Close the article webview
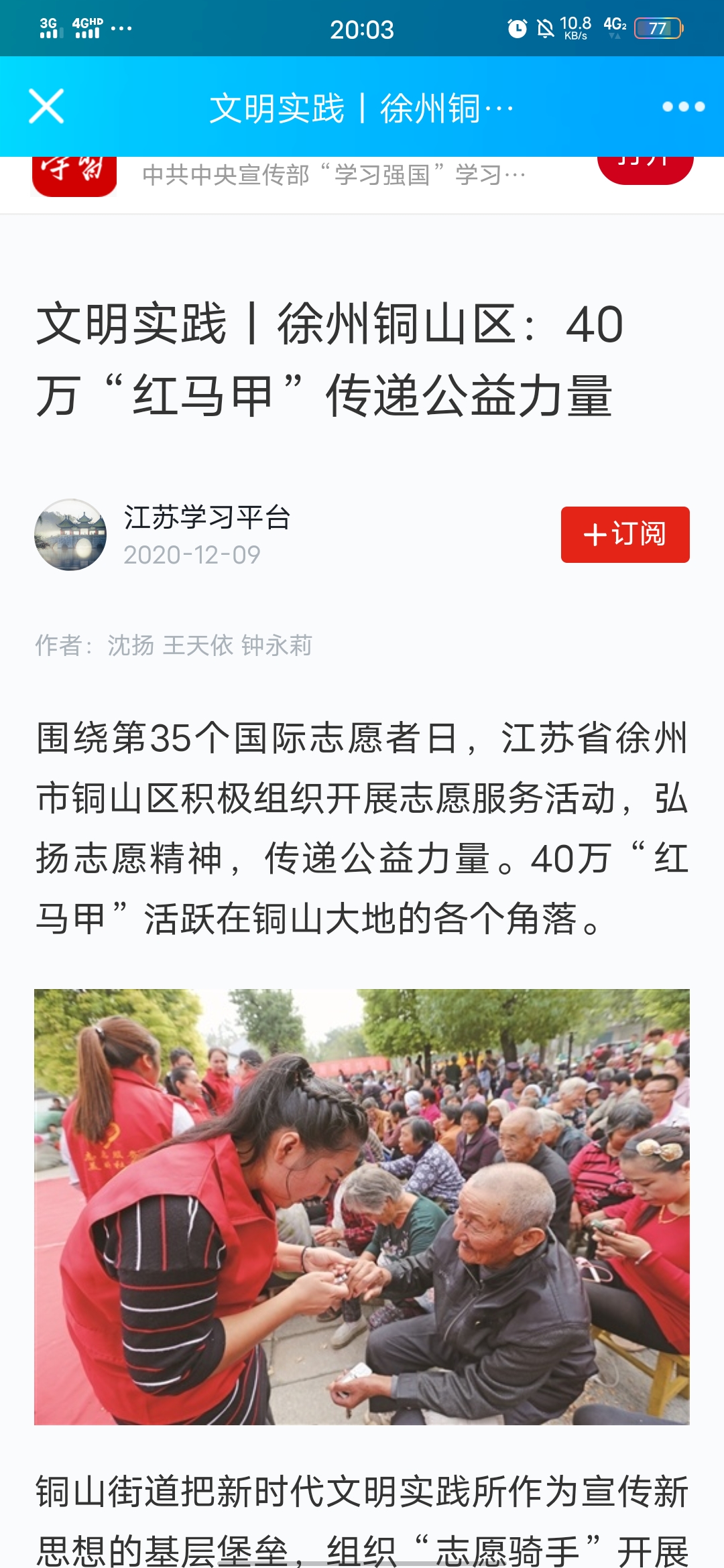The image size is (724, 1568). 46,107
